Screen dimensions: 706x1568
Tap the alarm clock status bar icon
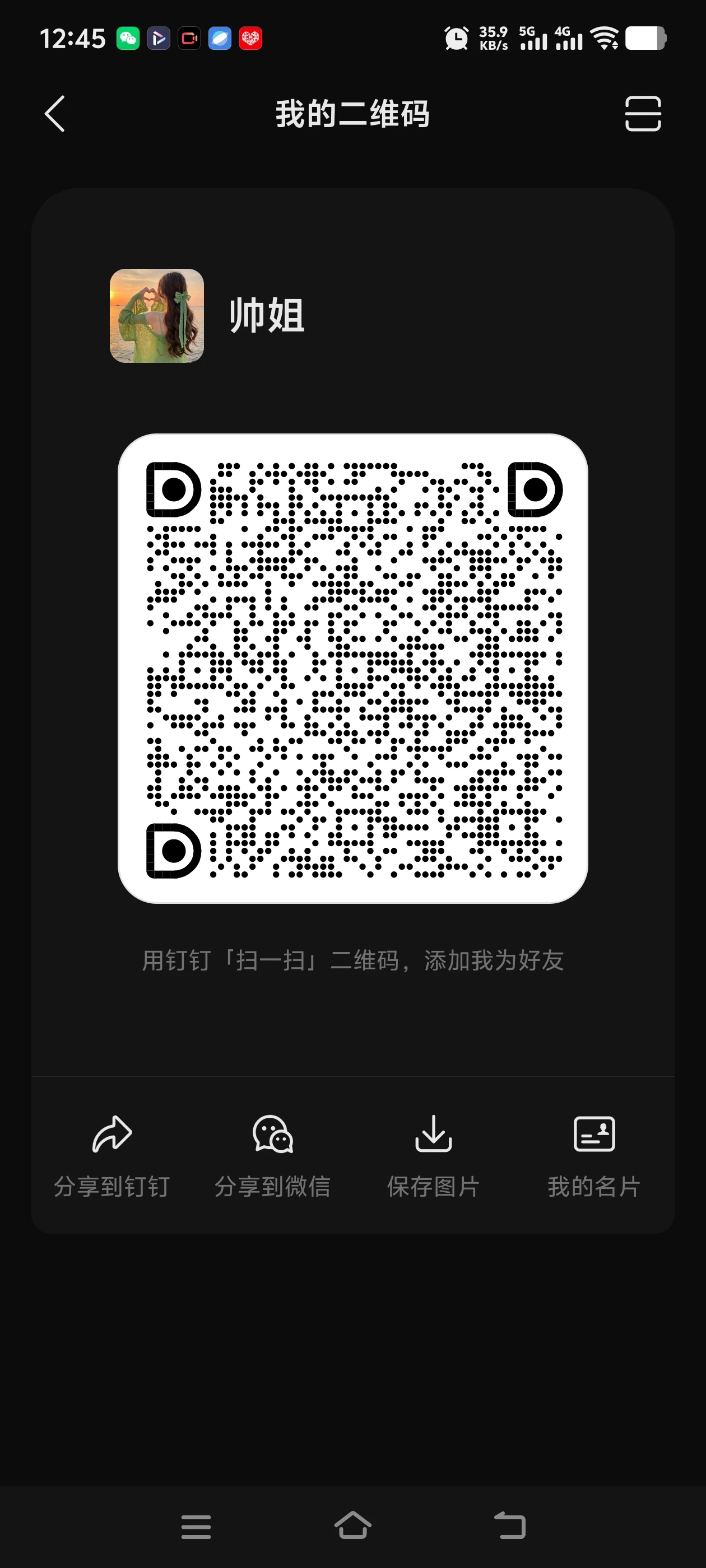(x=457, y=38)
